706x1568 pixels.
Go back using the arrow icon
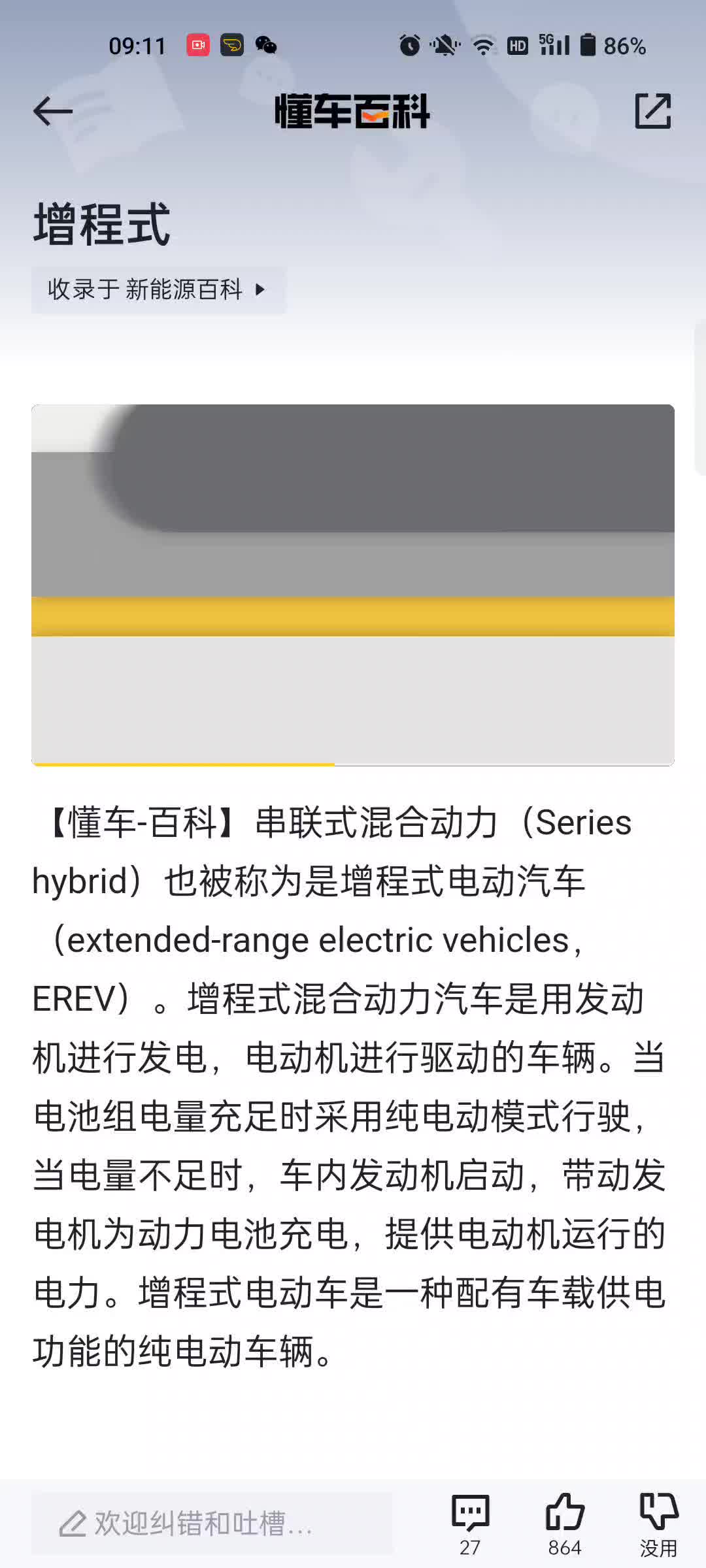click(53, 111)
